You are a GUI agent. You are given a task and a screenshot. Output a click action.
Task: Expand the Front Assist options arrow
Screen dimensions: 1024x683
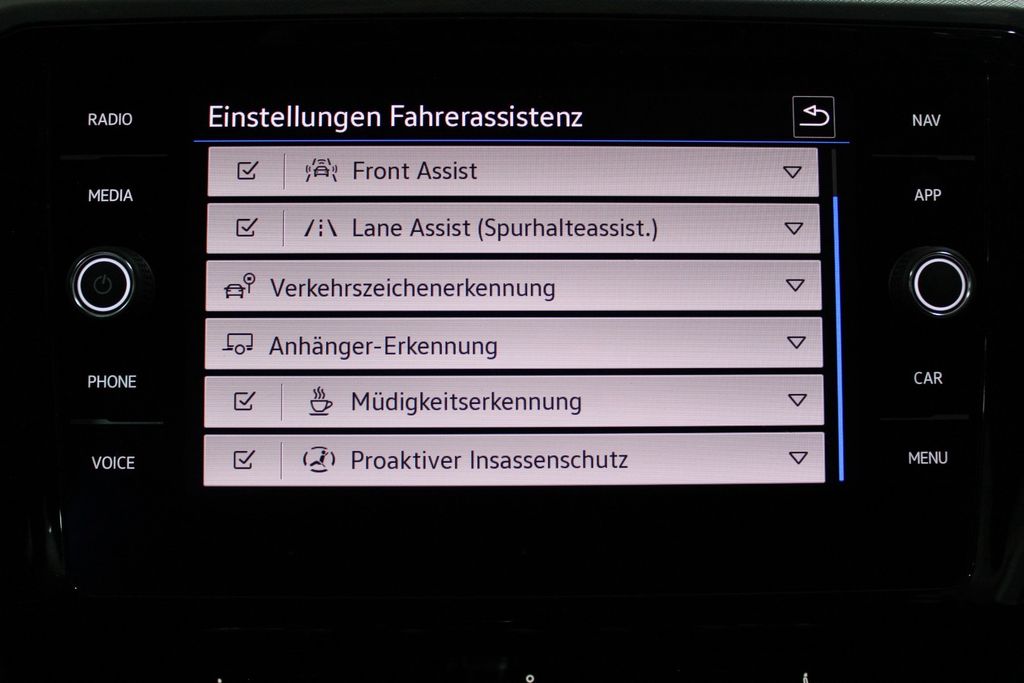[x=792, y=172]
